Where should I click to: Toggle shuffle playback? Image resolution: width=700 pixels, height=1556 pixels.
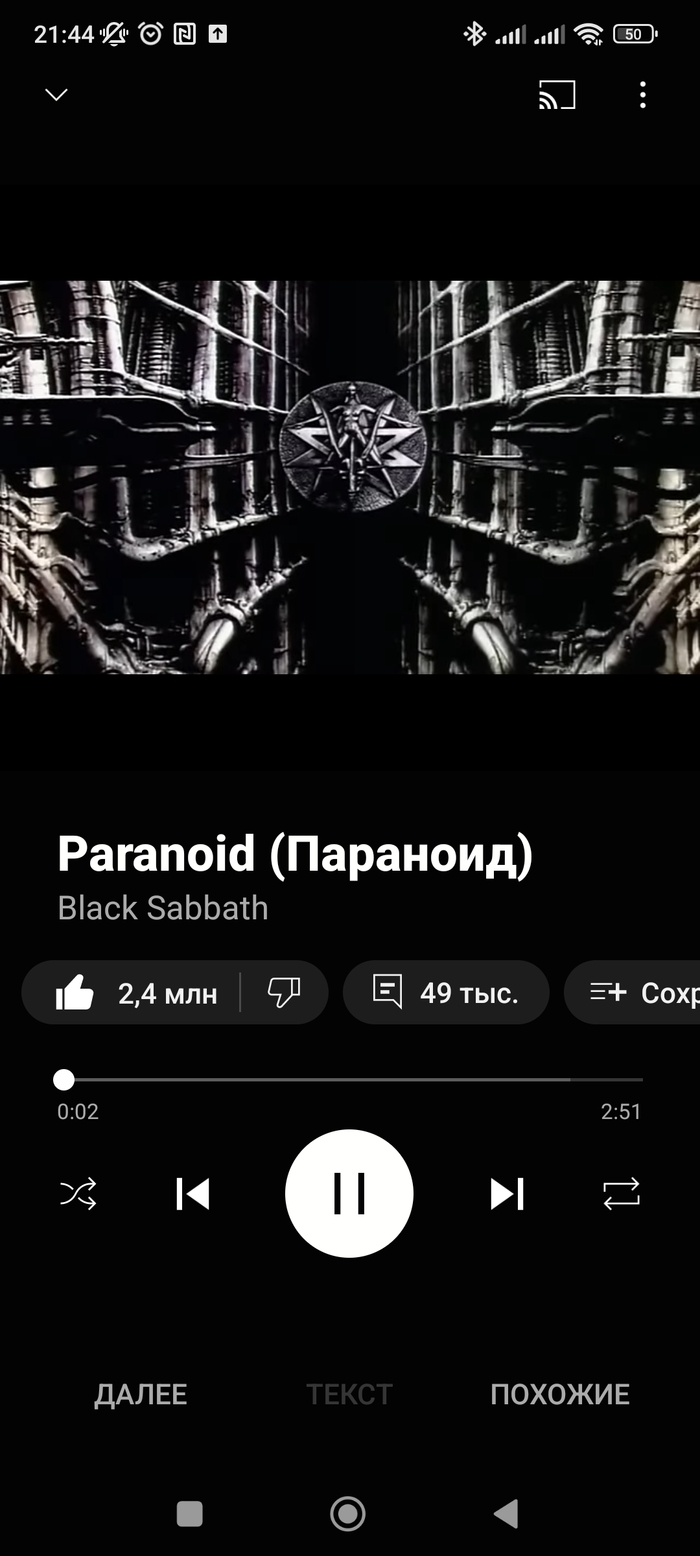tap(78, 1194)
